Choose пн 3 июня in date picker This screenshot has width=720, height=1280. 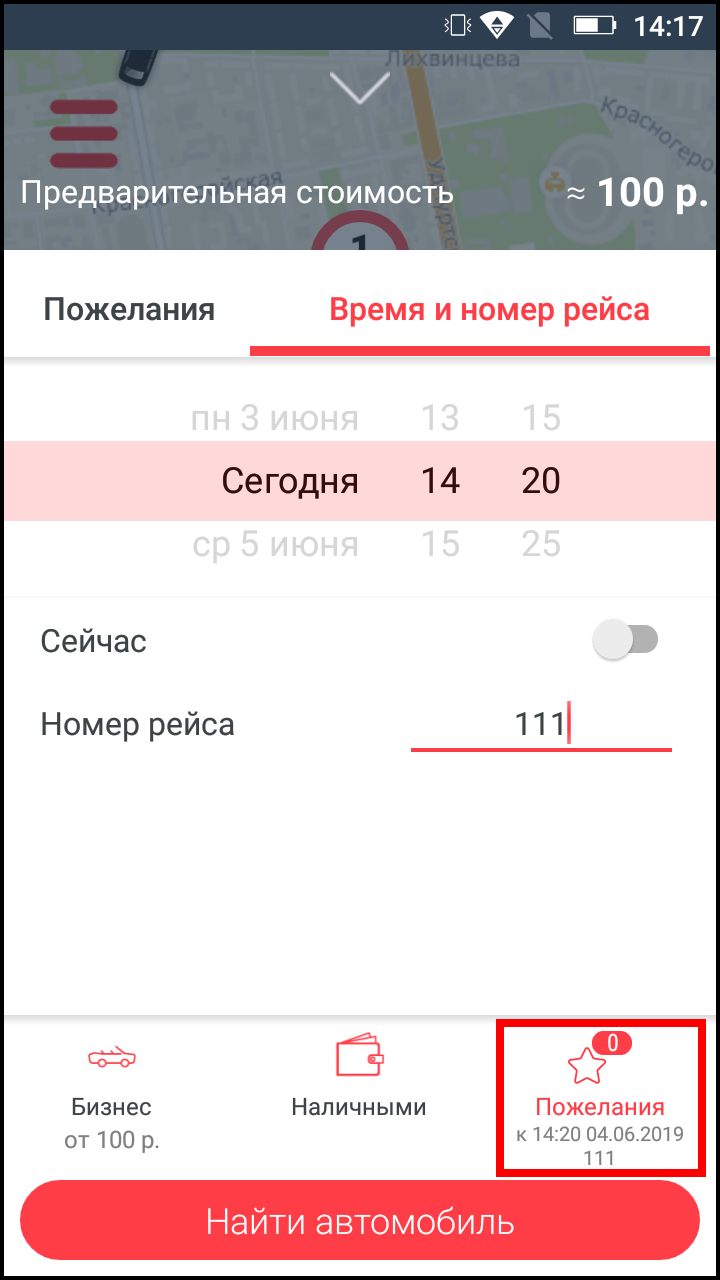click(x=275, y=418)
